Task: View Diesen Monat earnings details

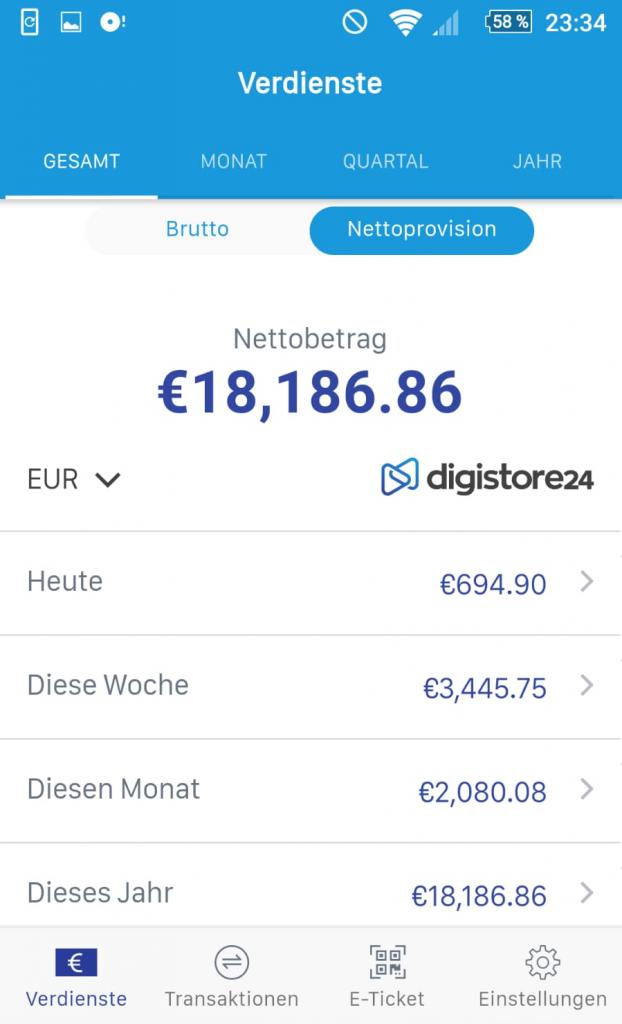Action: point(311,791)
